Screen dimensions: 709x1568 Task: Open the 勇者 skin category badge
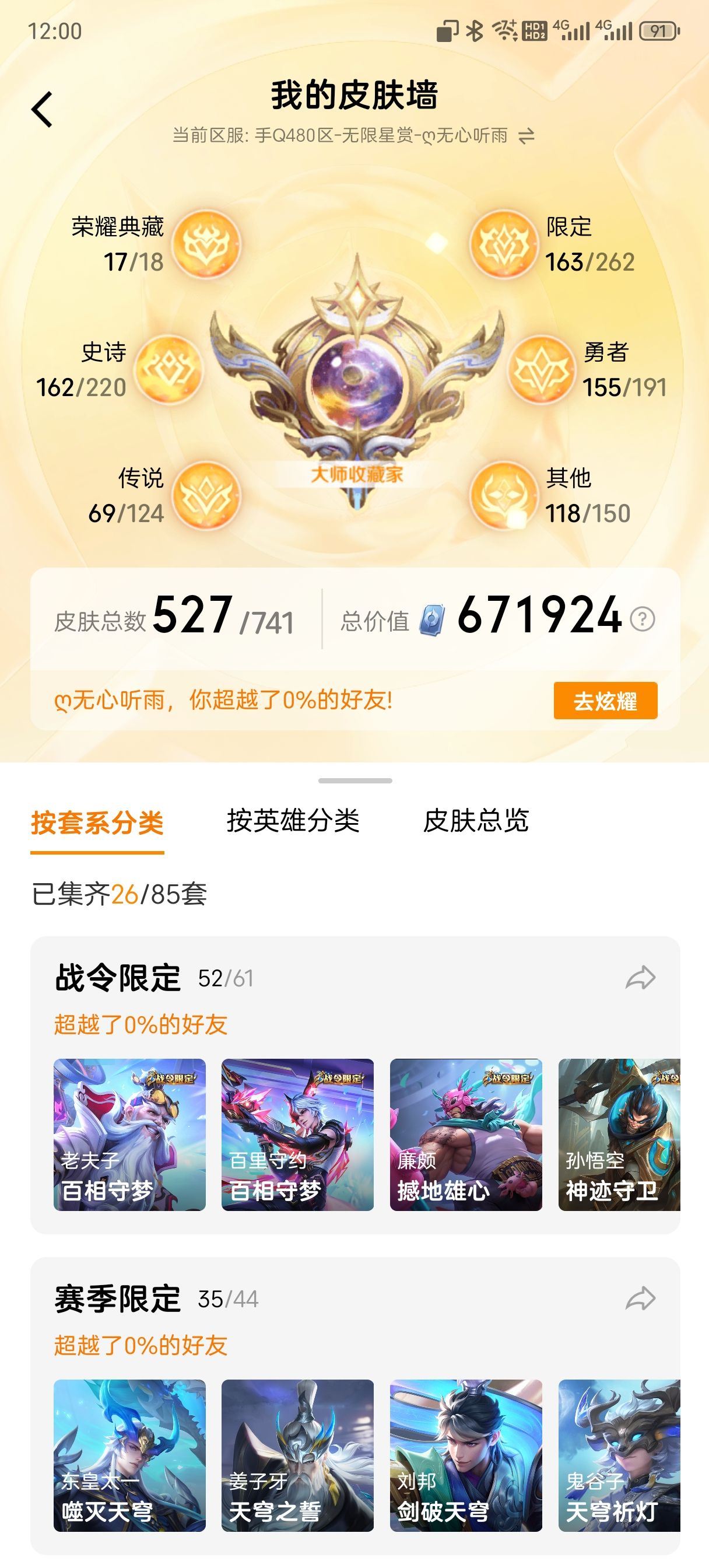pos(540,369)
